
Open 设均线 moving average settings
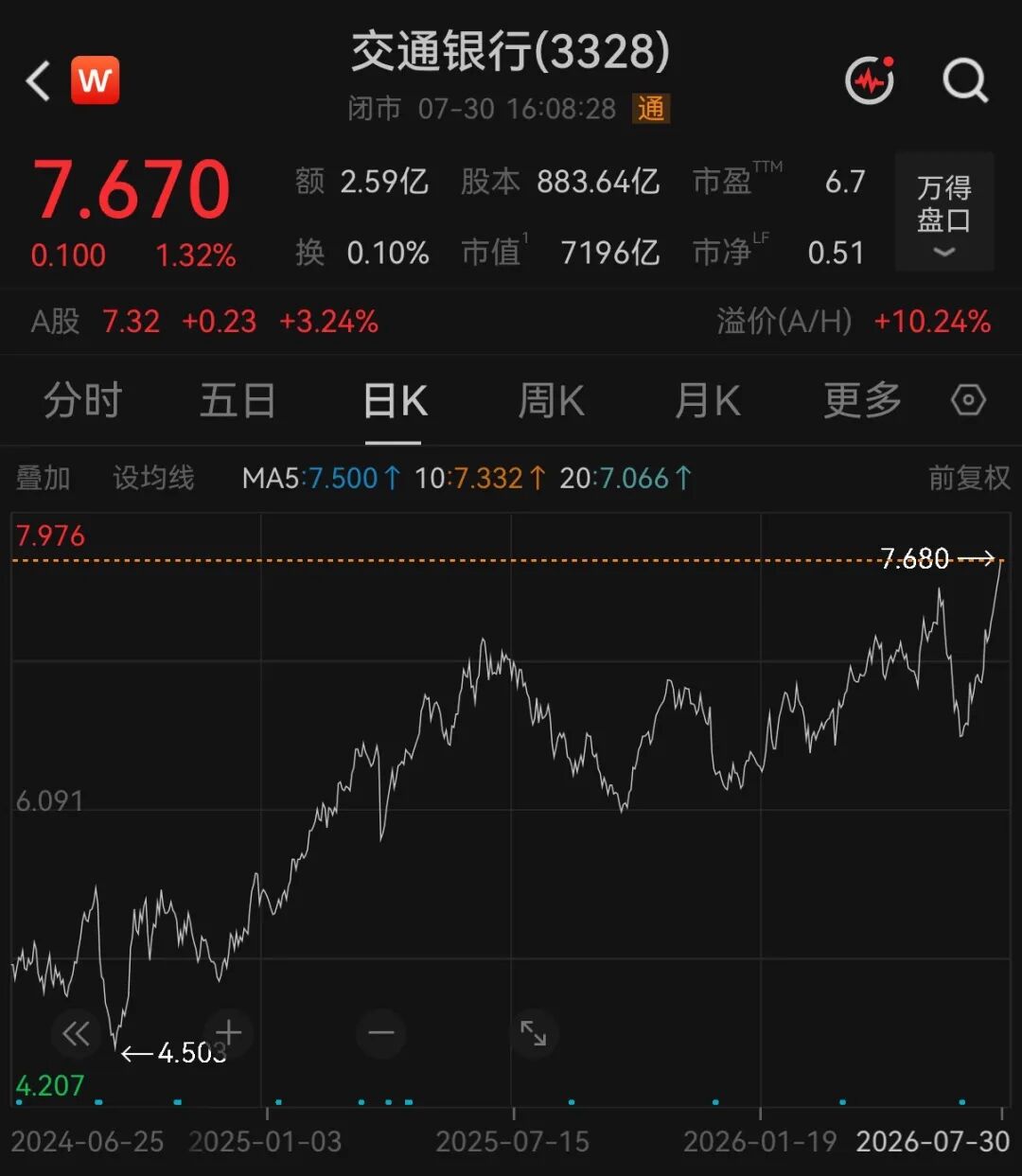click(153, 478)
